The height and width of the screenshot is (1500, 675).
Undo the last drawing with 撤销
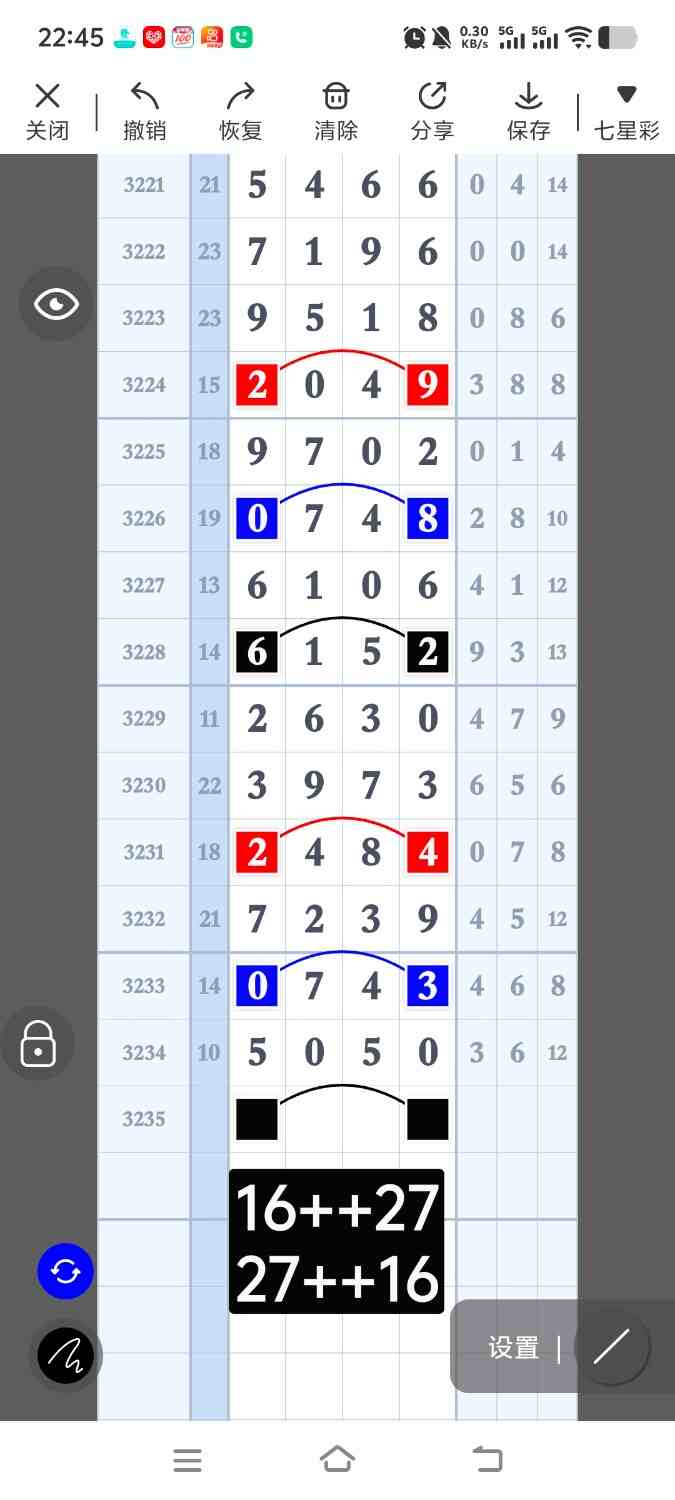pos(144,111)
